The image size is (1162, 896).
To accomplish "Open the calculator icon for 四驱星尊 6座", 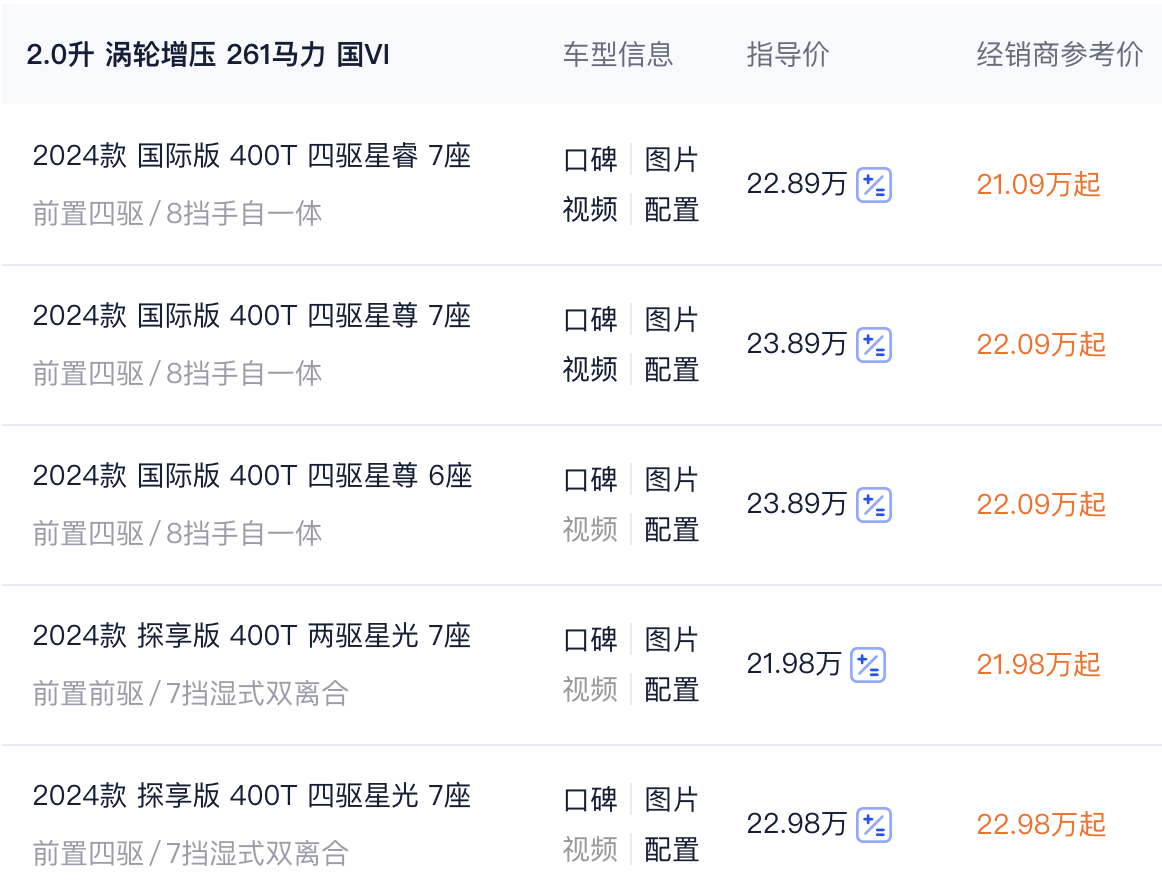I will point(874,505).
